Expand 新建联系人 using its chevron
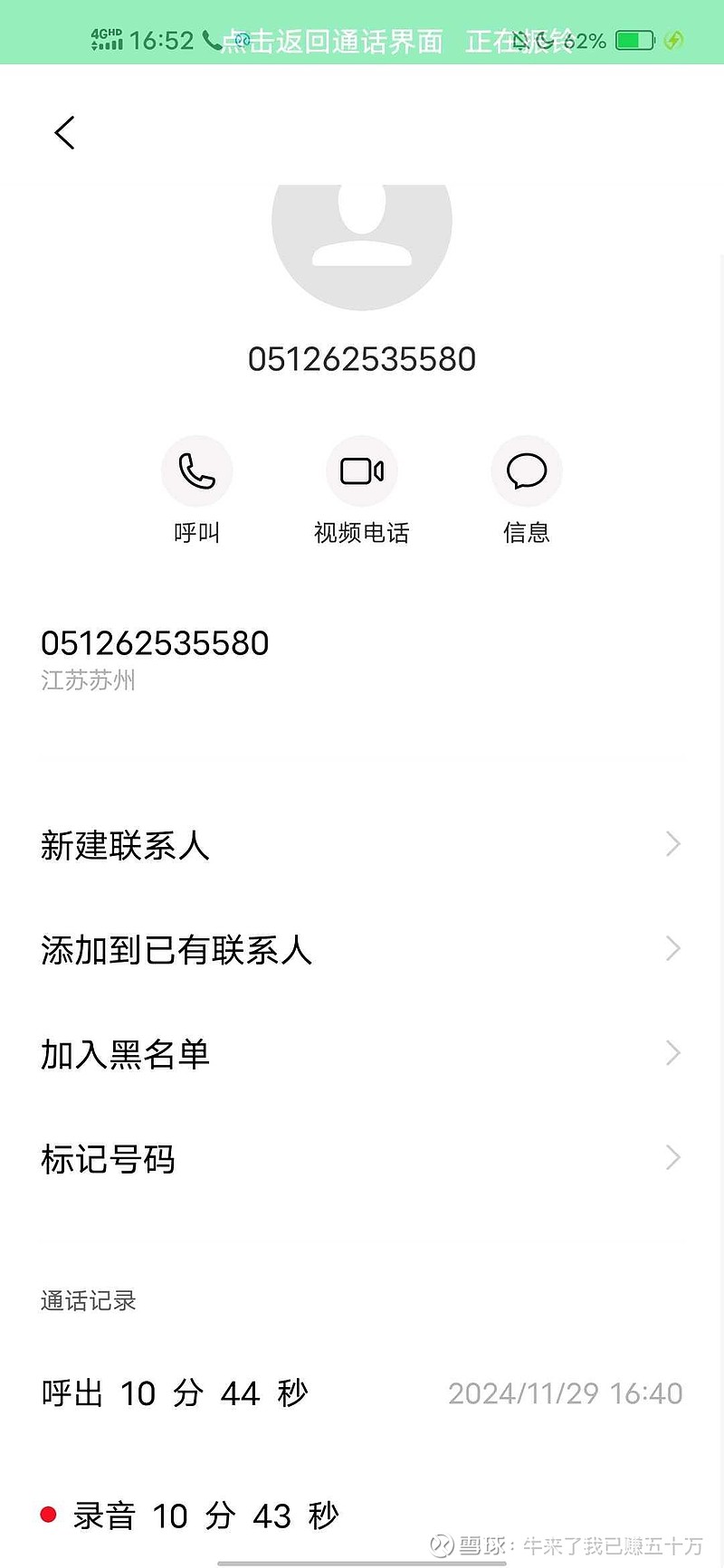Viewport: 724px width, 1568px height. [672, 844]
